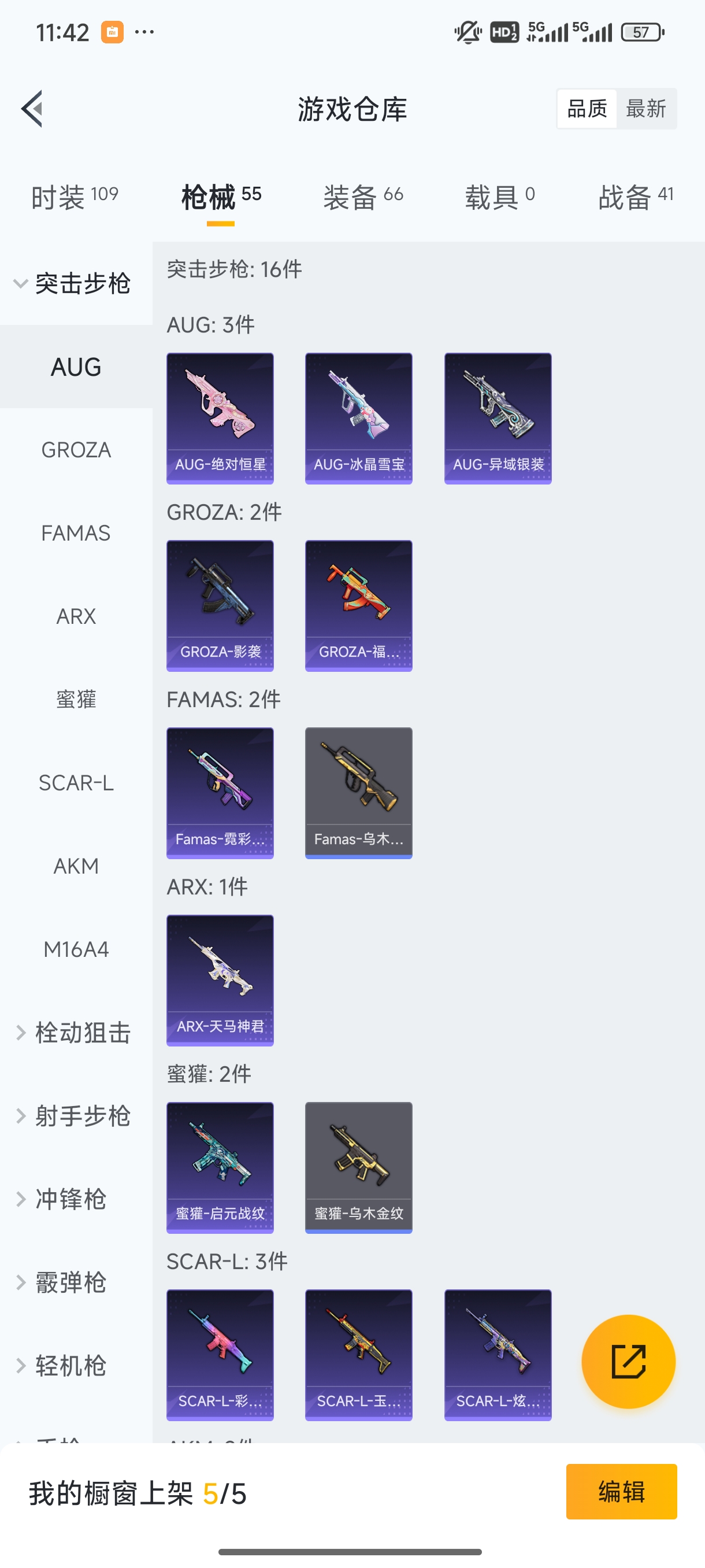This screenshot has height=1568, width=705.
Task: Collapse the 突击步枪 category
Action: pos(73,284)
